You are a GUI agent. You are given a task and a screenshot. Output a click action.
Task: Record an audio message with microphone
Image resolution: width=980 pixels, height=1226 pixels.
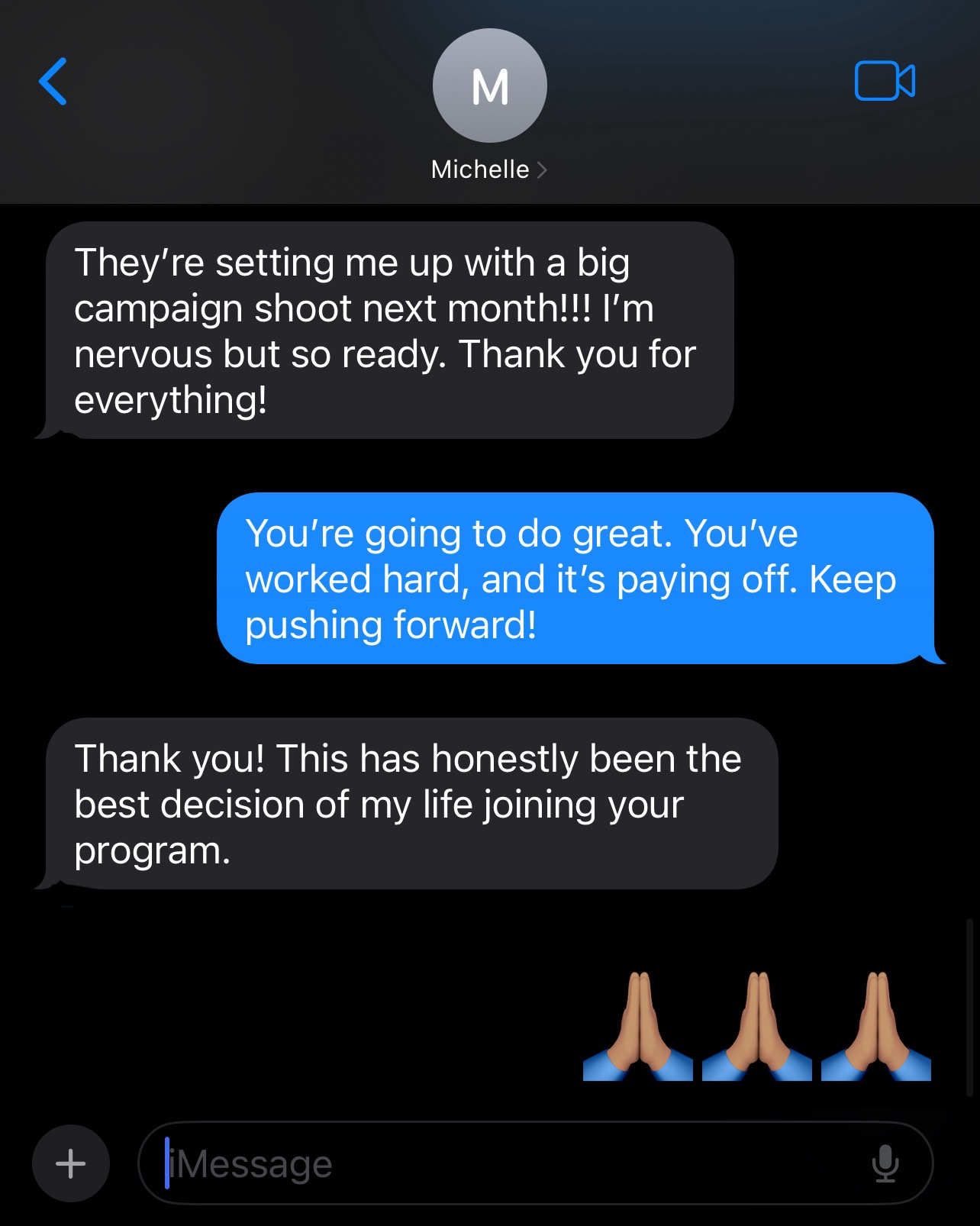coord(885,1163)
